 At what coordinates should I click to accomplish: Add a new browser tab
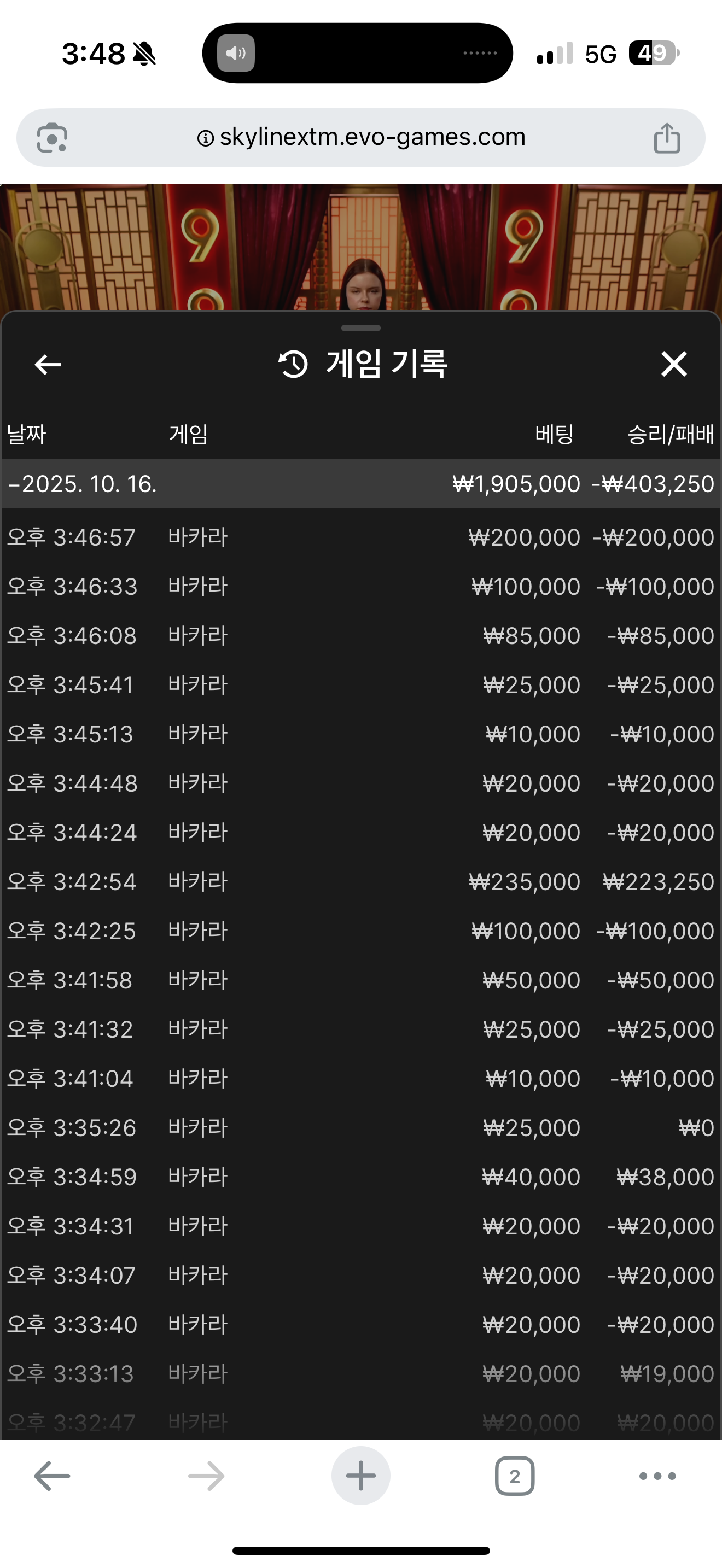(360, 1476)
